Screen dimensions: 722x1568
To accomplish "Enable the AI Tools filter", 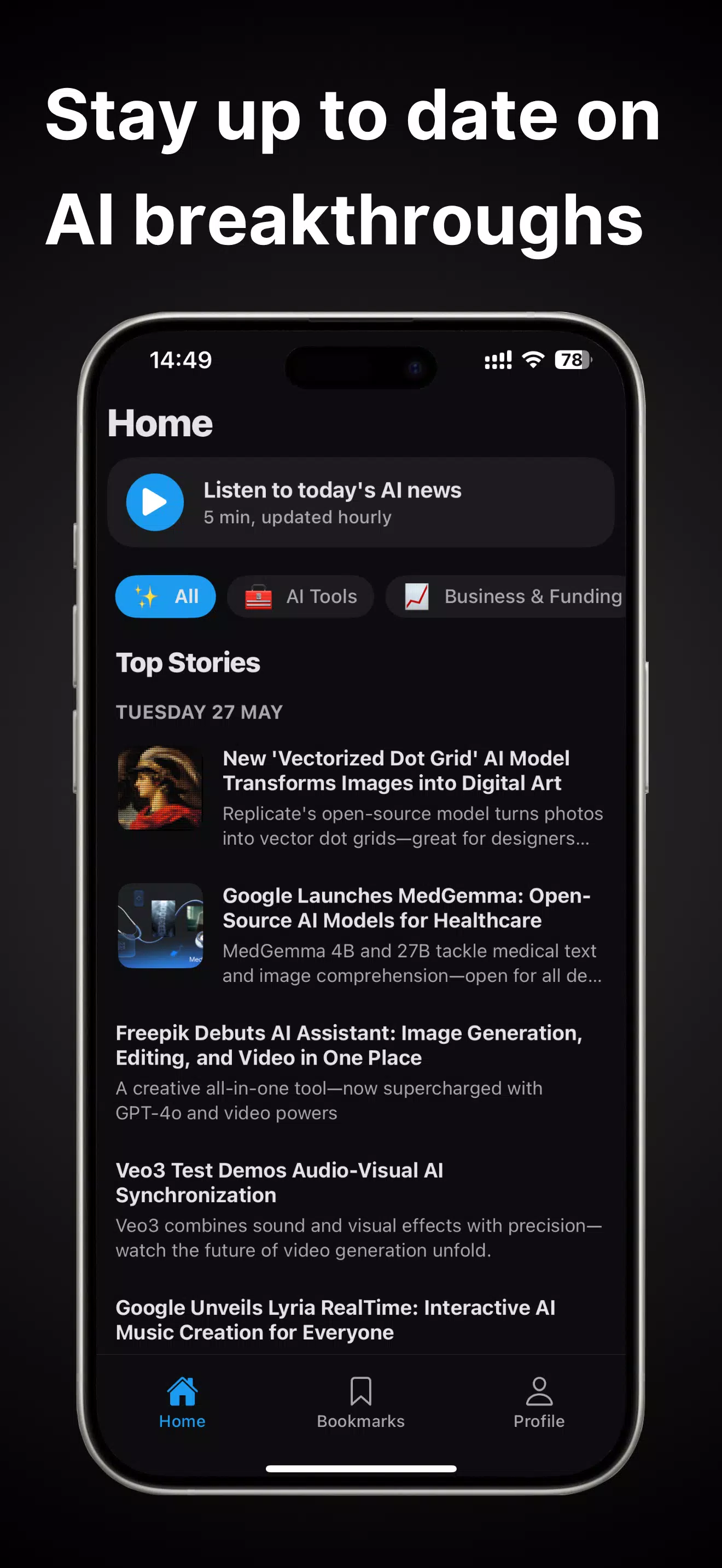I will 300,596.
